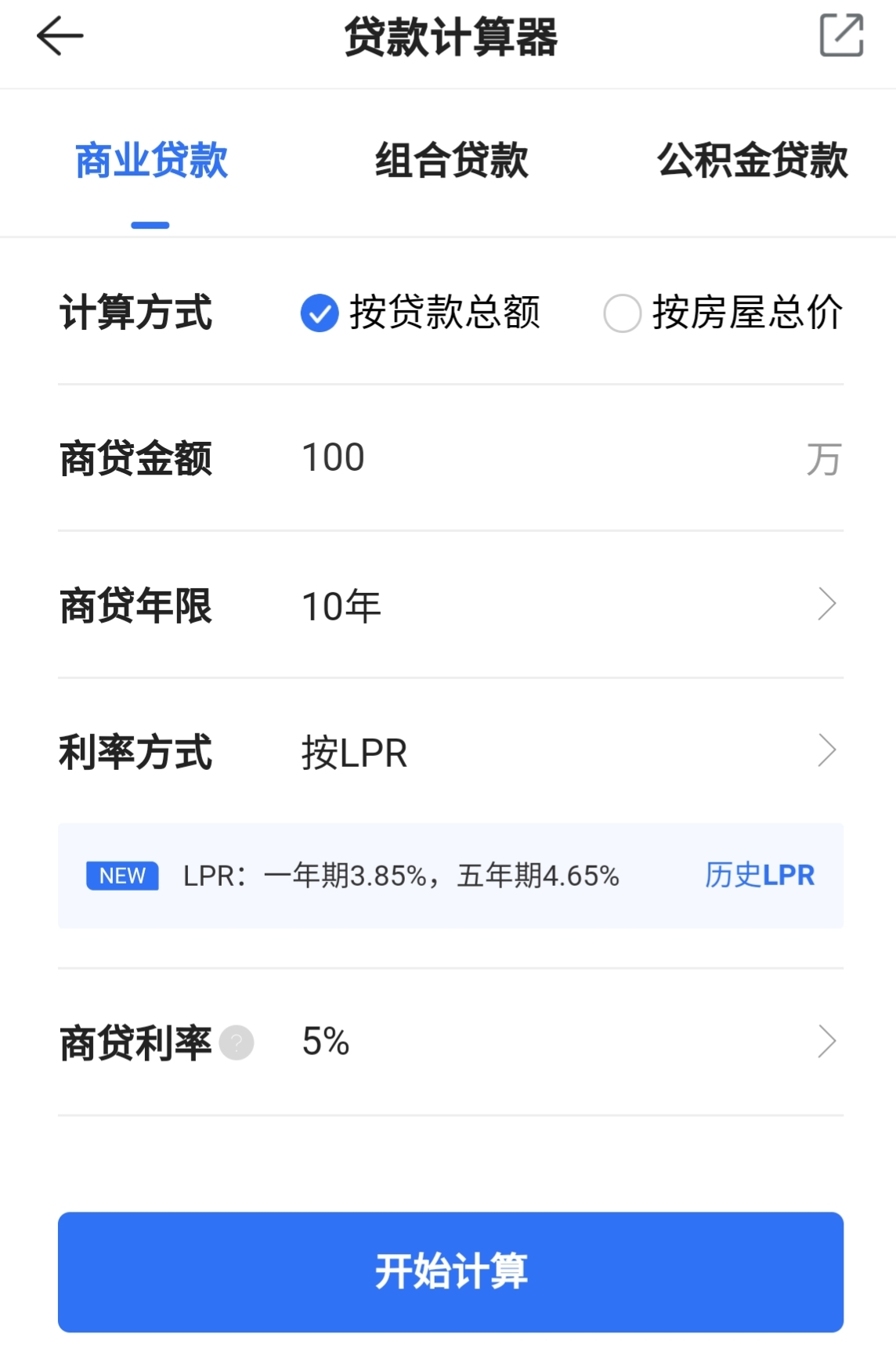
Task: Switch to the 组合贷款 tab
Action: 451,160
